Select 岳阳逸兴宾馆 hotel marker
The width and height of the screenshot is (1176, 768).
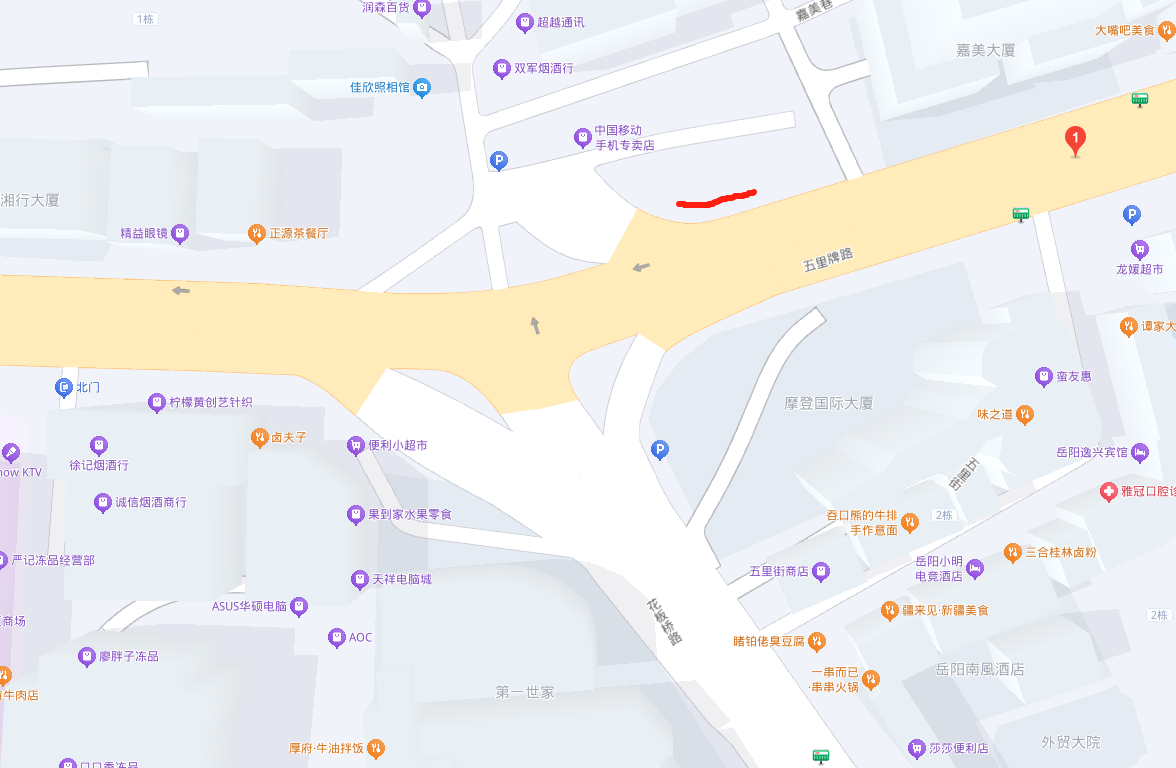coord(1140,452)
